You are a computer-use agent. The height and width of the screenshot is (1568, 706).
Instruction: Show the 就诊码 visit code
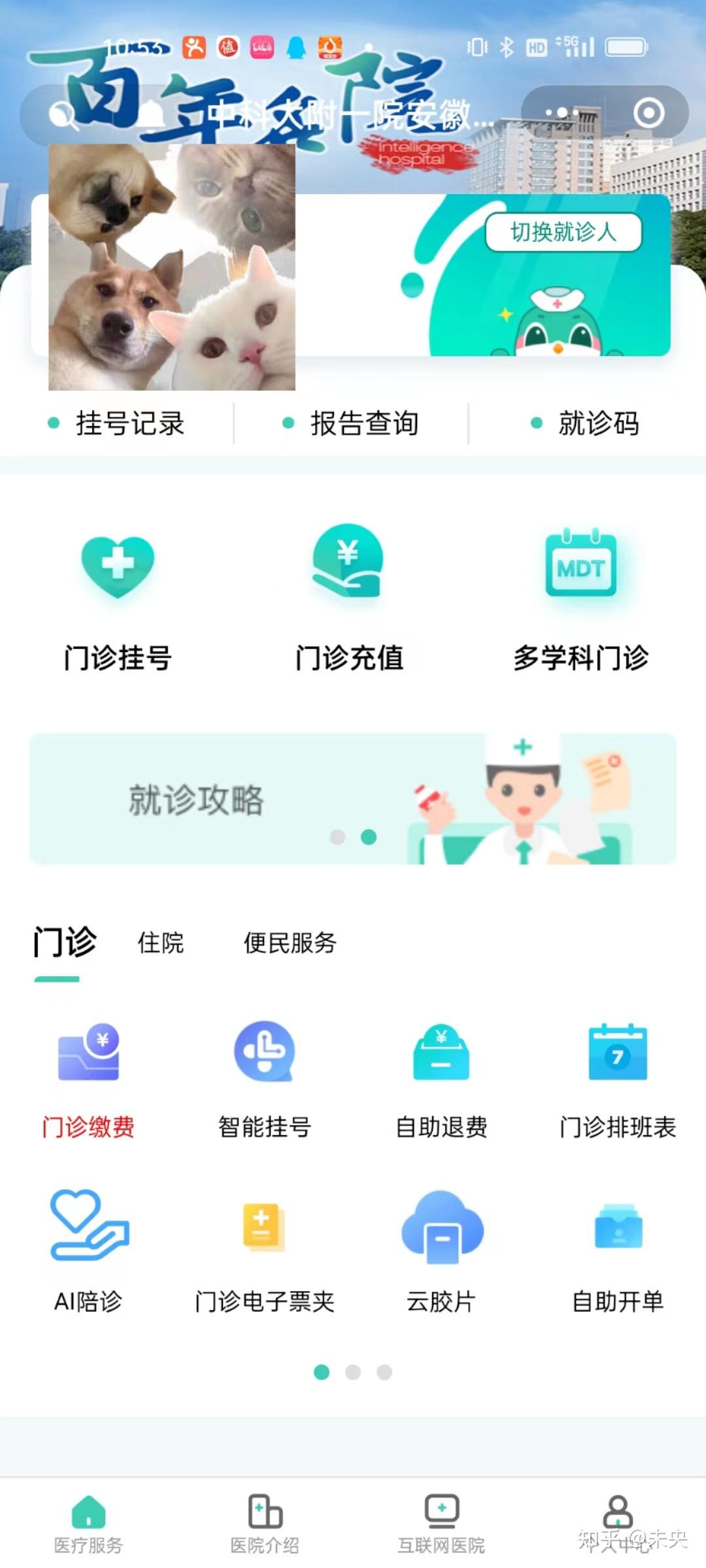pos(597,423)
